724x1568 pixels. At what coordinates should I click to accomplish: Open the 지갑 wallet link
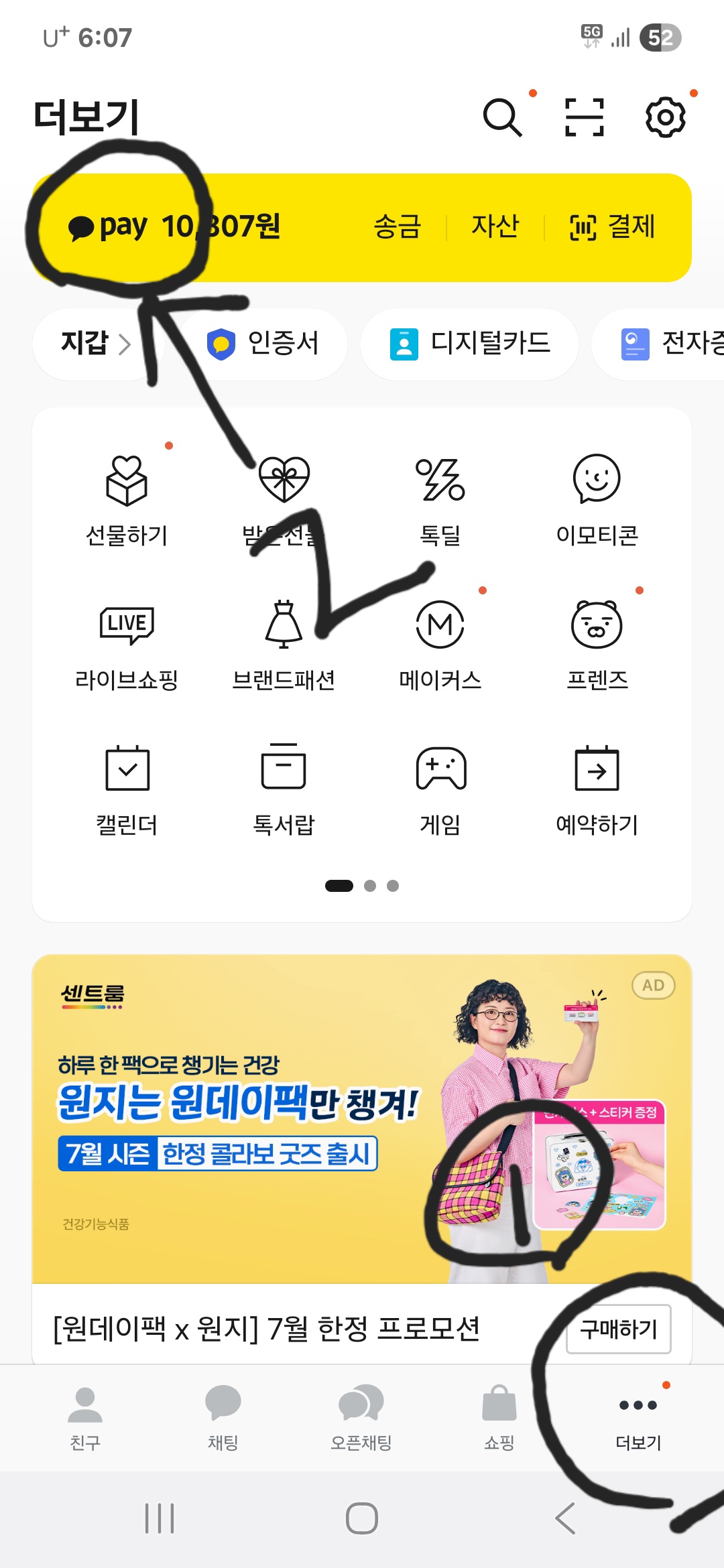(95, 343)
